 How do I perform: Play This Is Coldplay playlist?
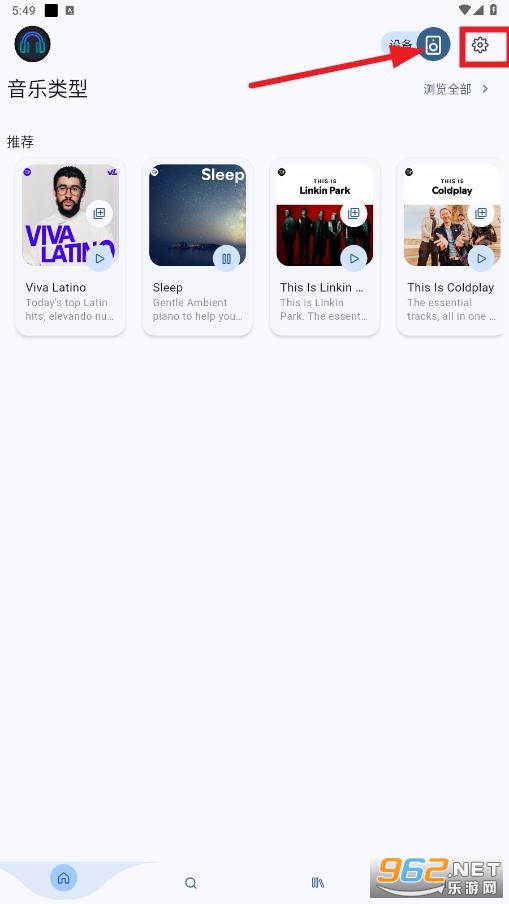pos(481,258)
